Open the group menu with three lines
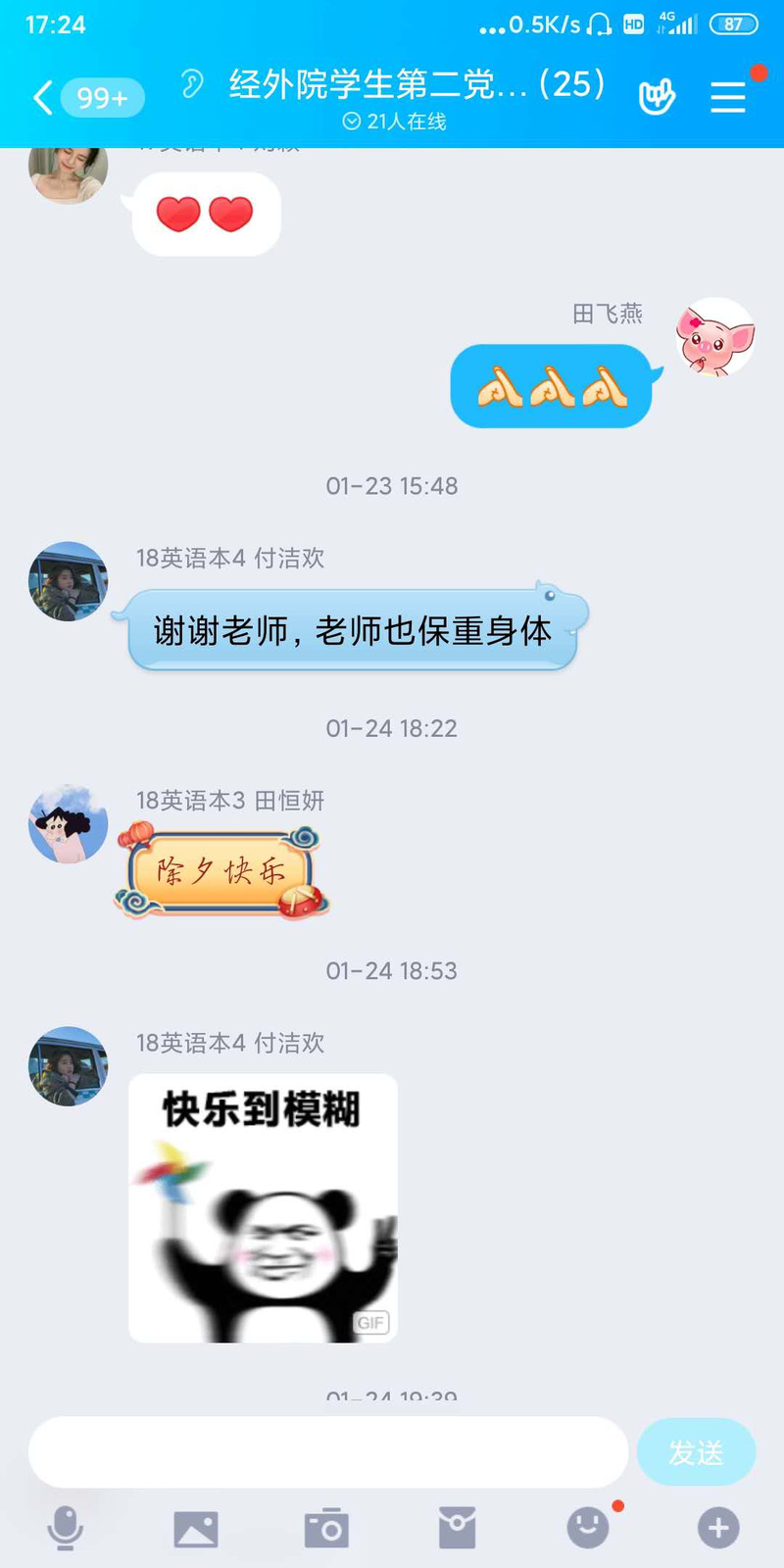784x1568 pixels. pos(728,97)
